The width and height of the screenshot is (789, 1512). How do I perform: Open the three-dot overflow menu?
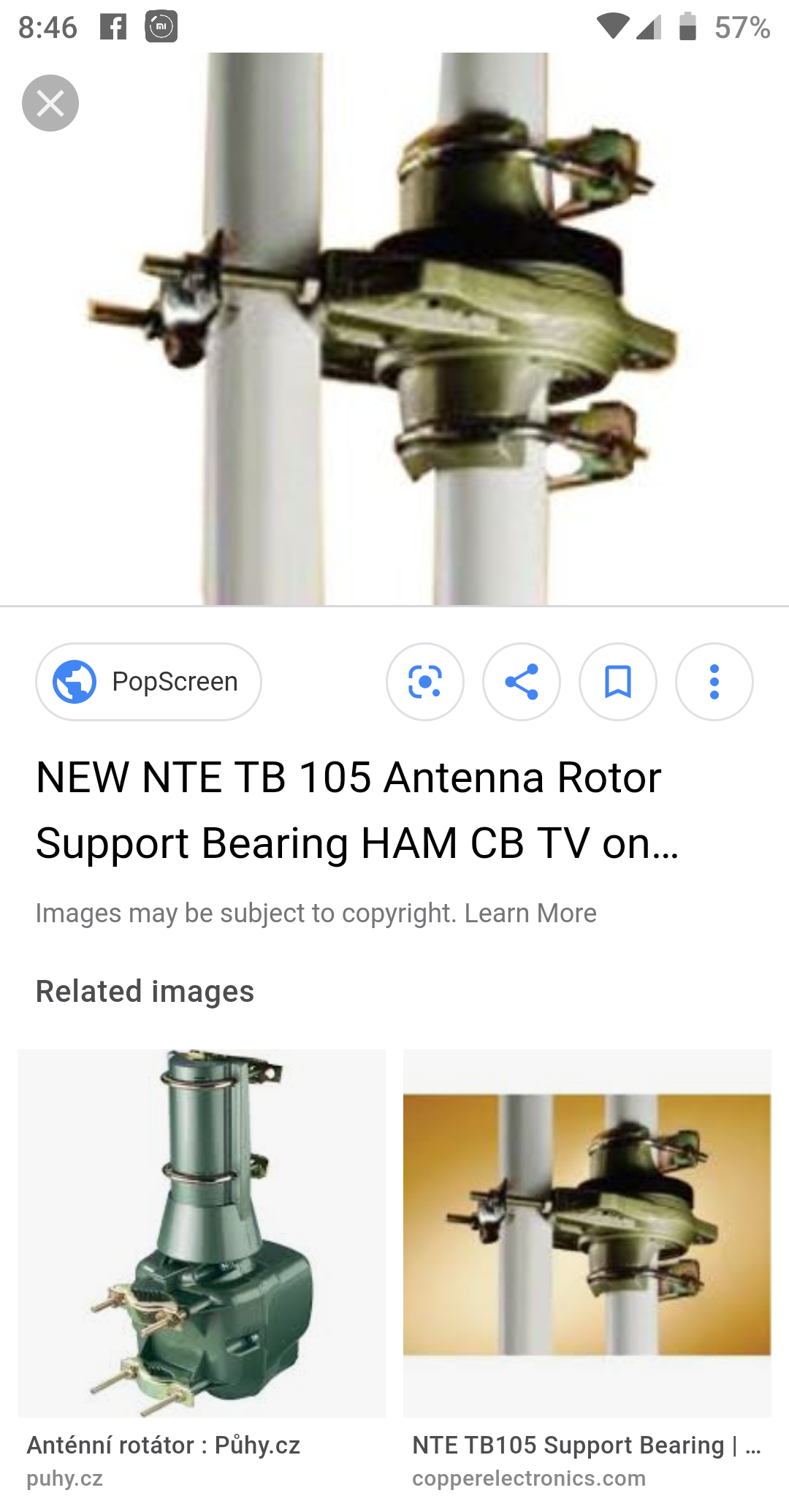click(714, 681)
